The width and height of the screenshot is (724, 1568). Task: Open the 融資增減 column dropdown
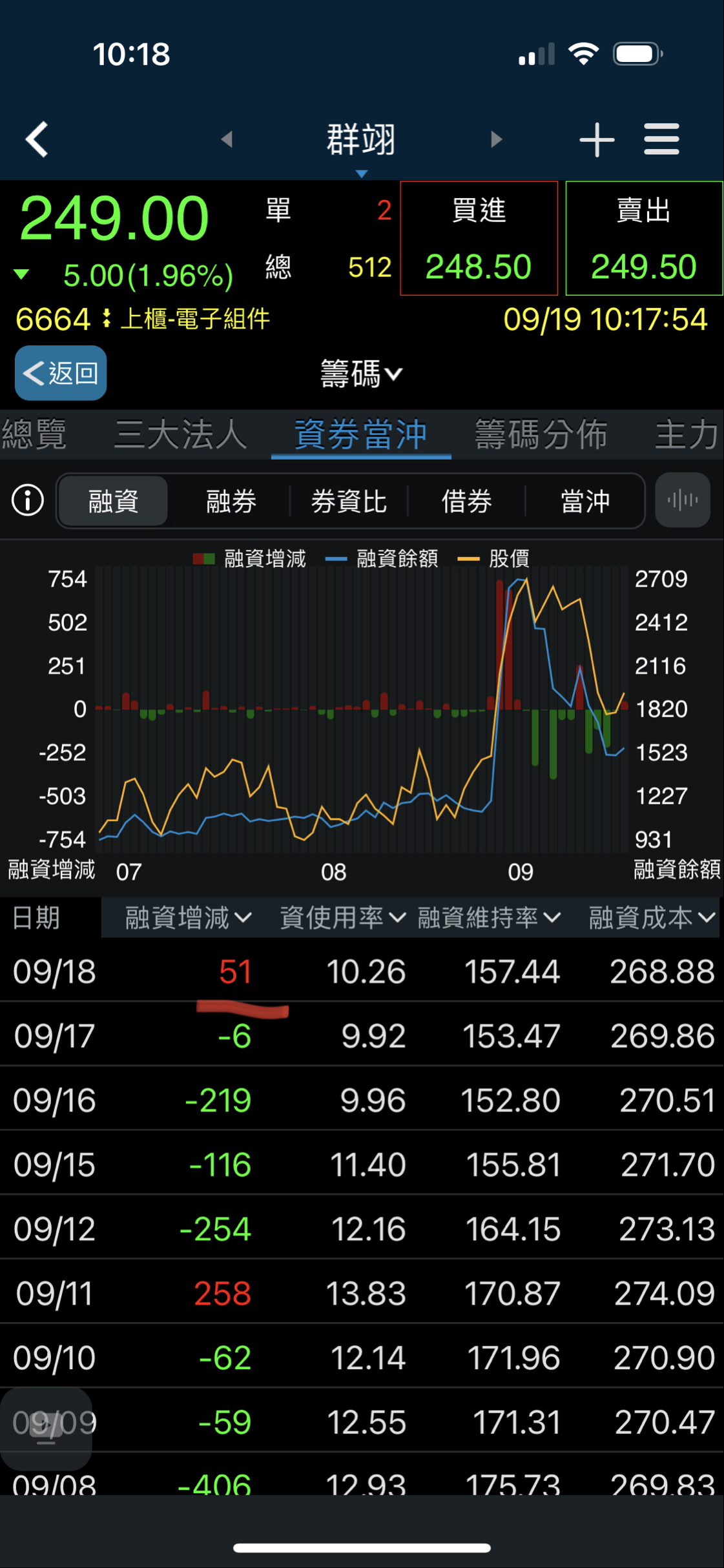point(188,917)
